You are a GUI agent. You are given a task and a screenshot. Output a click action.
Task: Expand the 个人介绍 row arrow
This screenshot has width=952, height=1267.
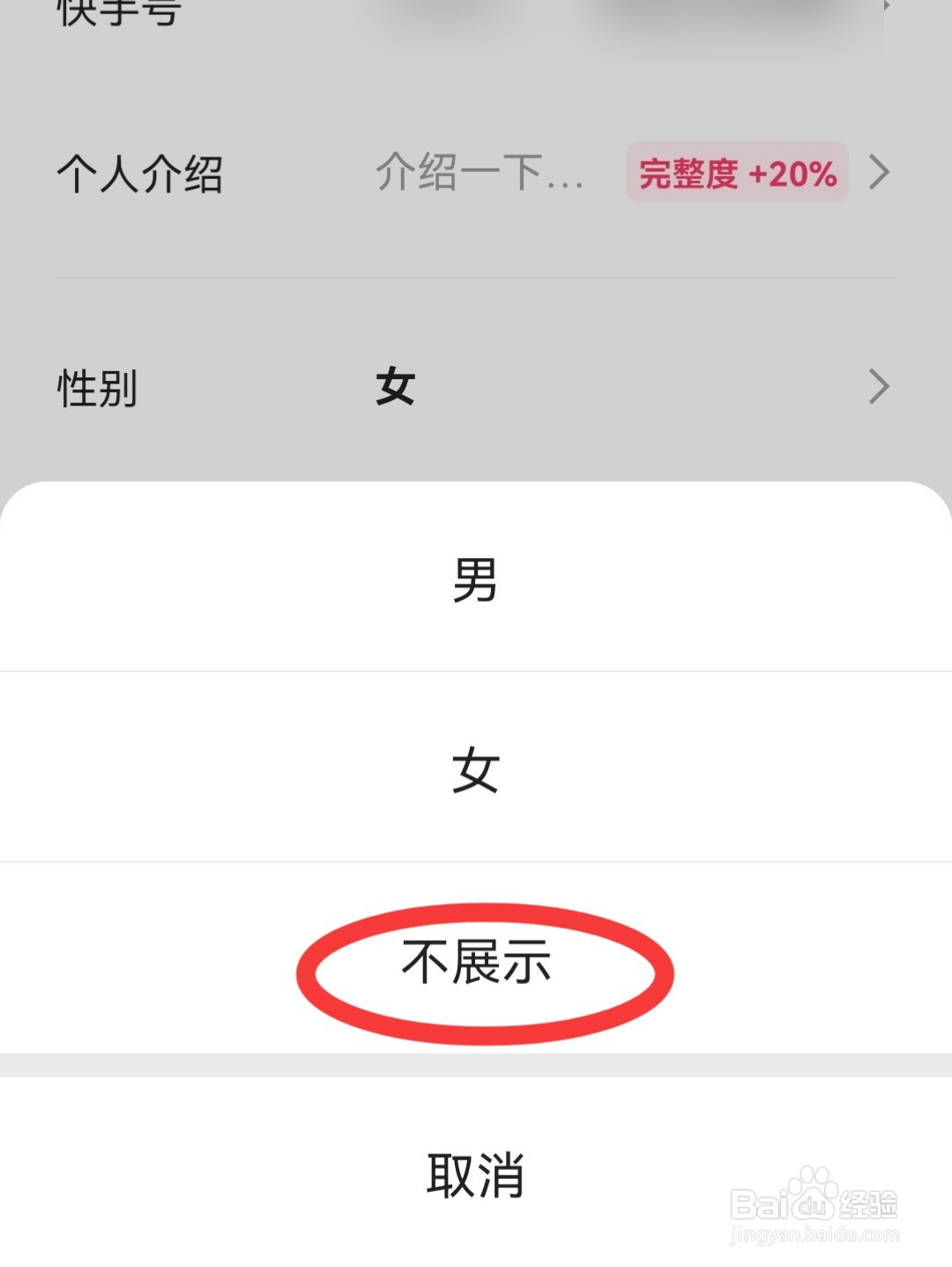click(x=880, y=174)
